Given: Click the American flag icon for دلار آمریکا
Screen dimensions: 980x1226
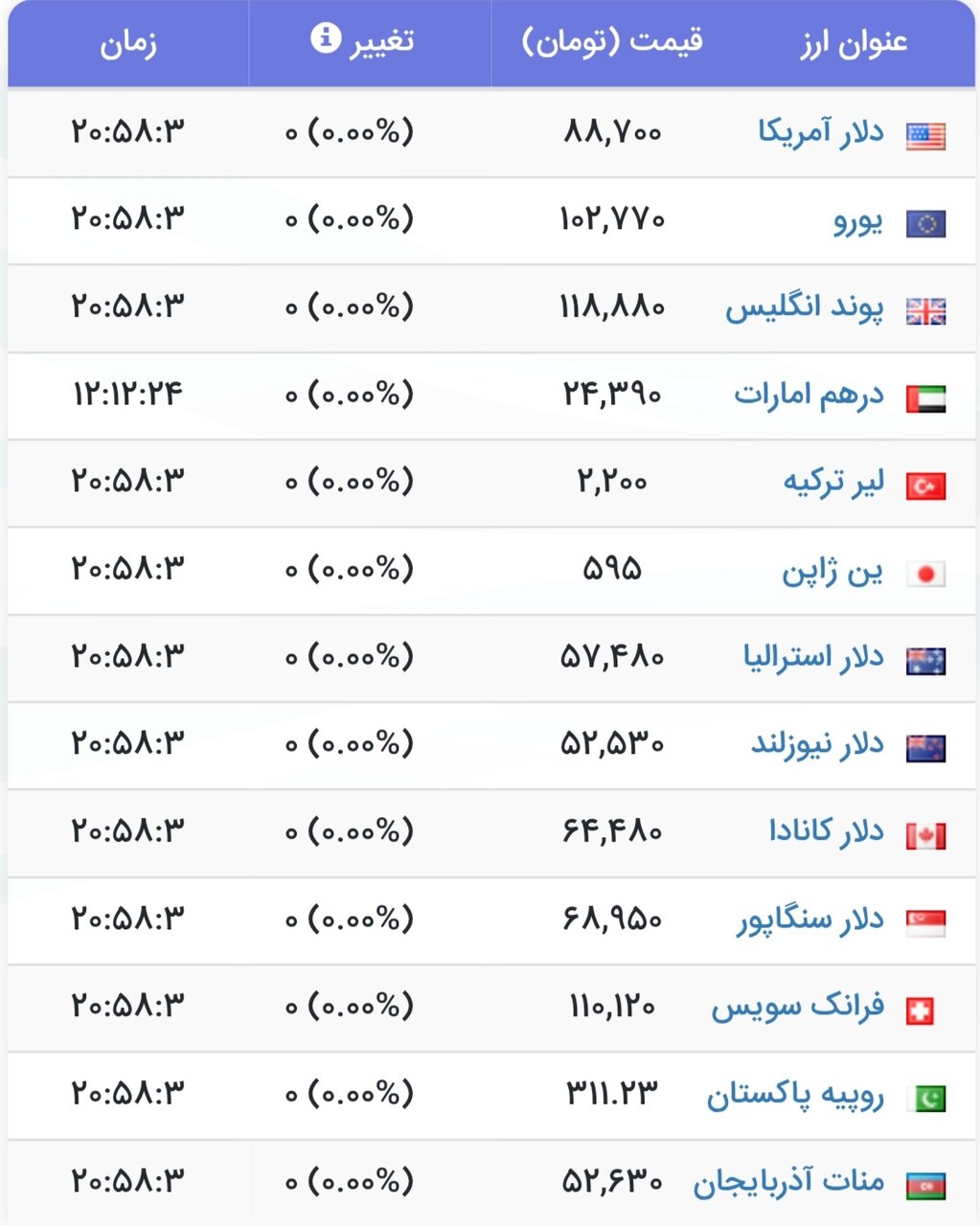Looking at the screenshot, I should pyautogui.click(x=923, y=135).
